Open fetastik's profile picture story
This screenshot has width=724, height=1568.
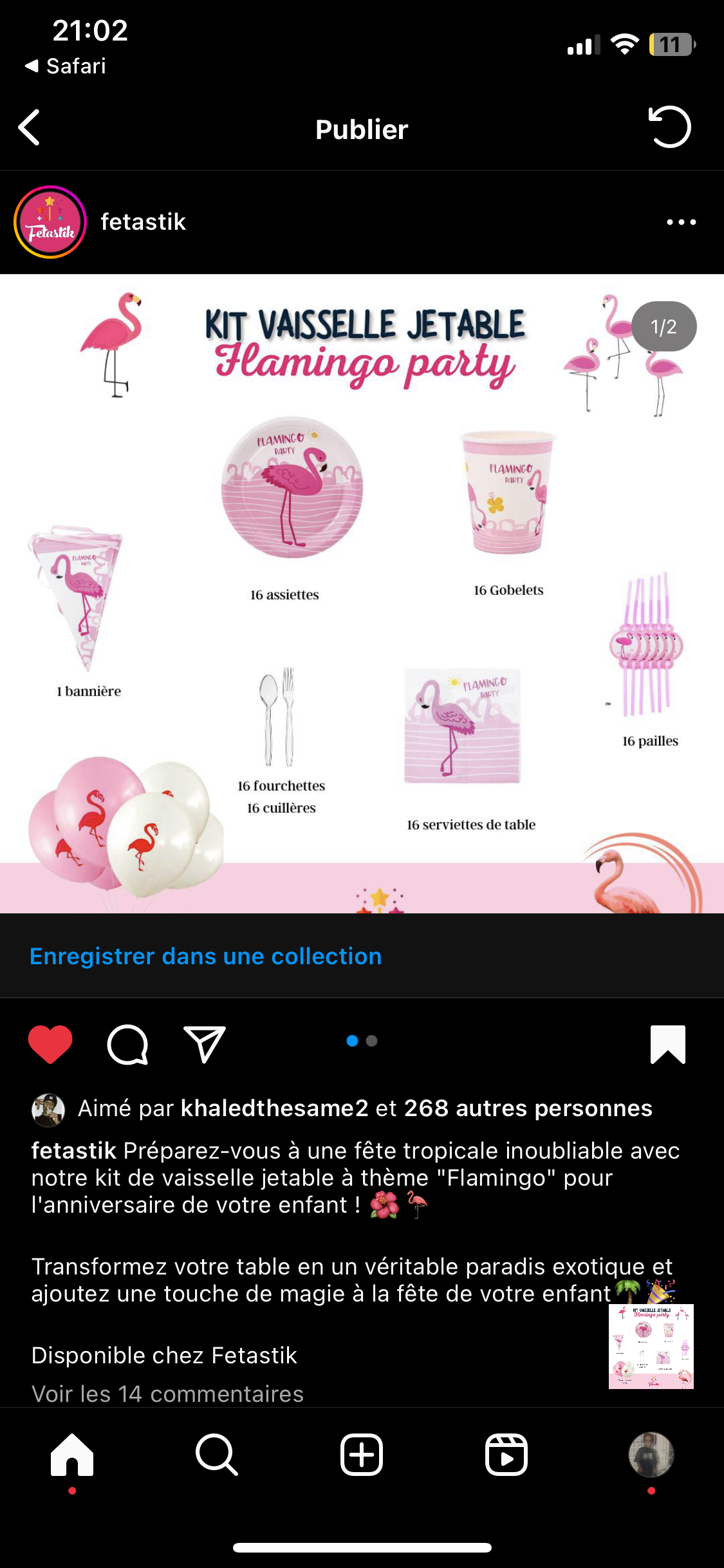(x=50, y=222)
